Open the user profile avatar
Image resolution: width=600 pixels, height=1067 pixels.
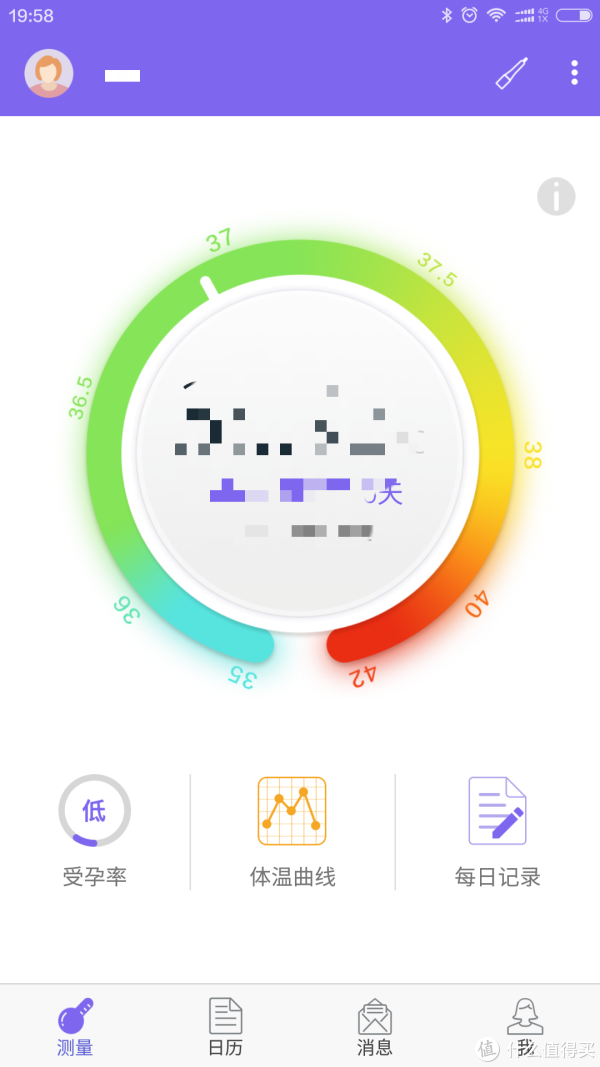coord(49,73)
